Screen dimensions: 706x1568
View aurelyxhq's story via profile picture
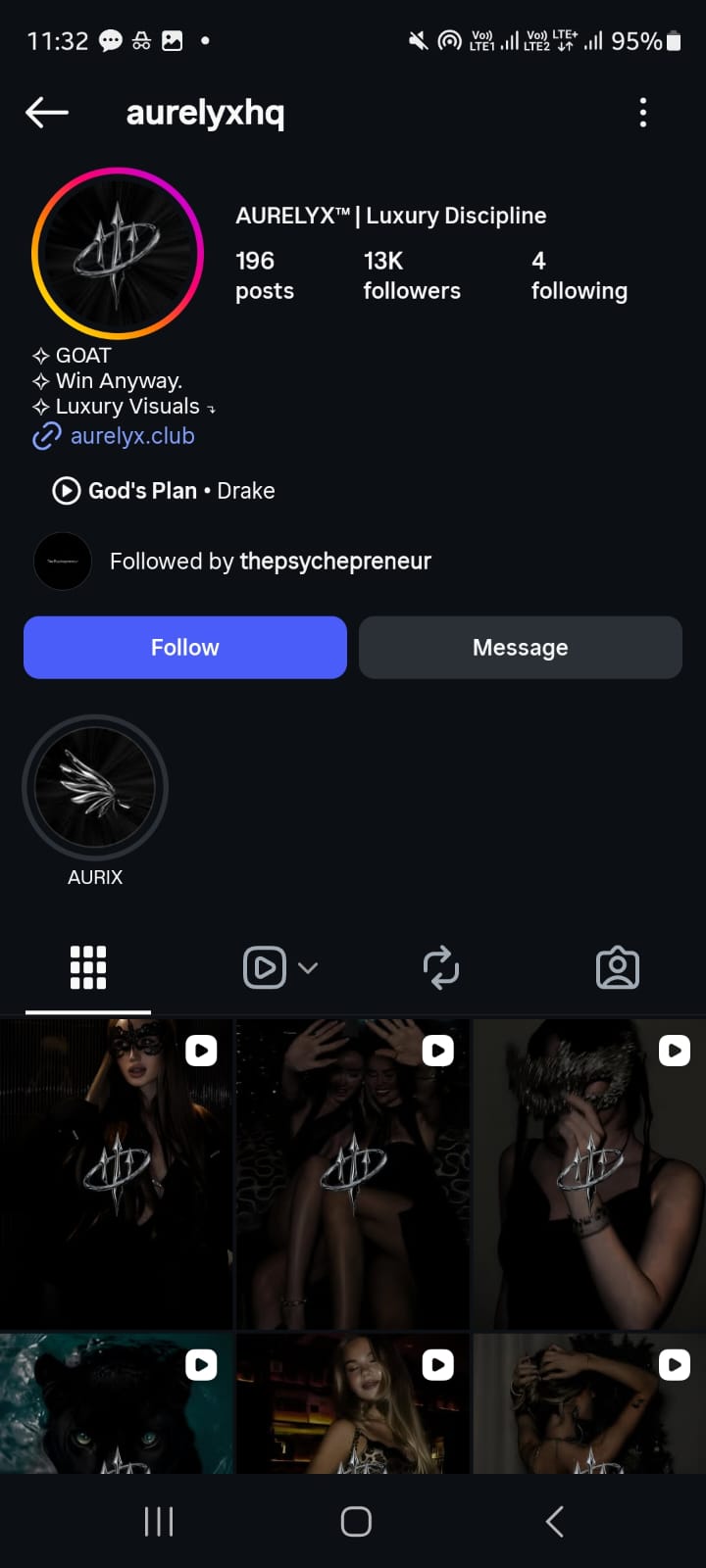(118, 253)
